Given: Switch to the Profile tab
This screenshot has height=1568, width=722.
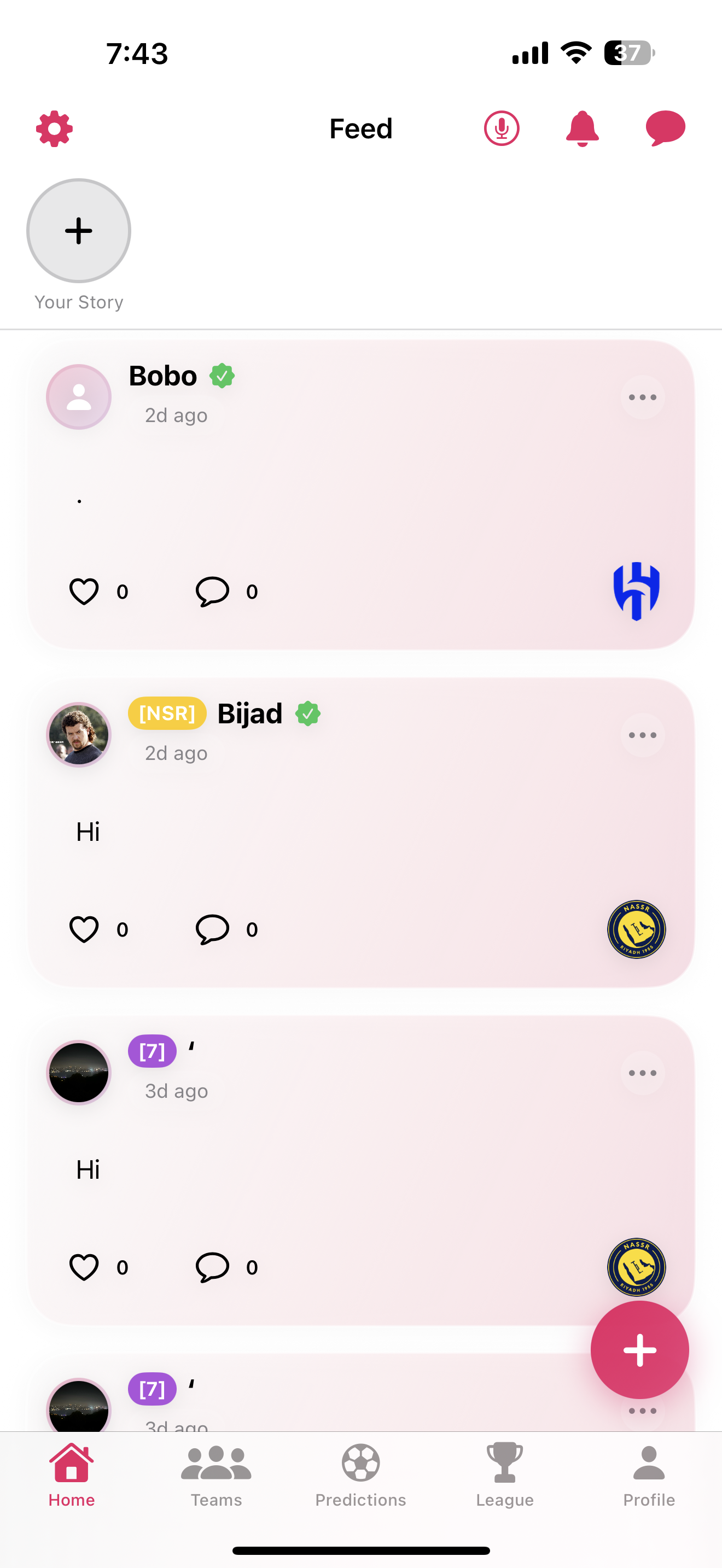Looking at the screenshot, I should point(649,1475).
